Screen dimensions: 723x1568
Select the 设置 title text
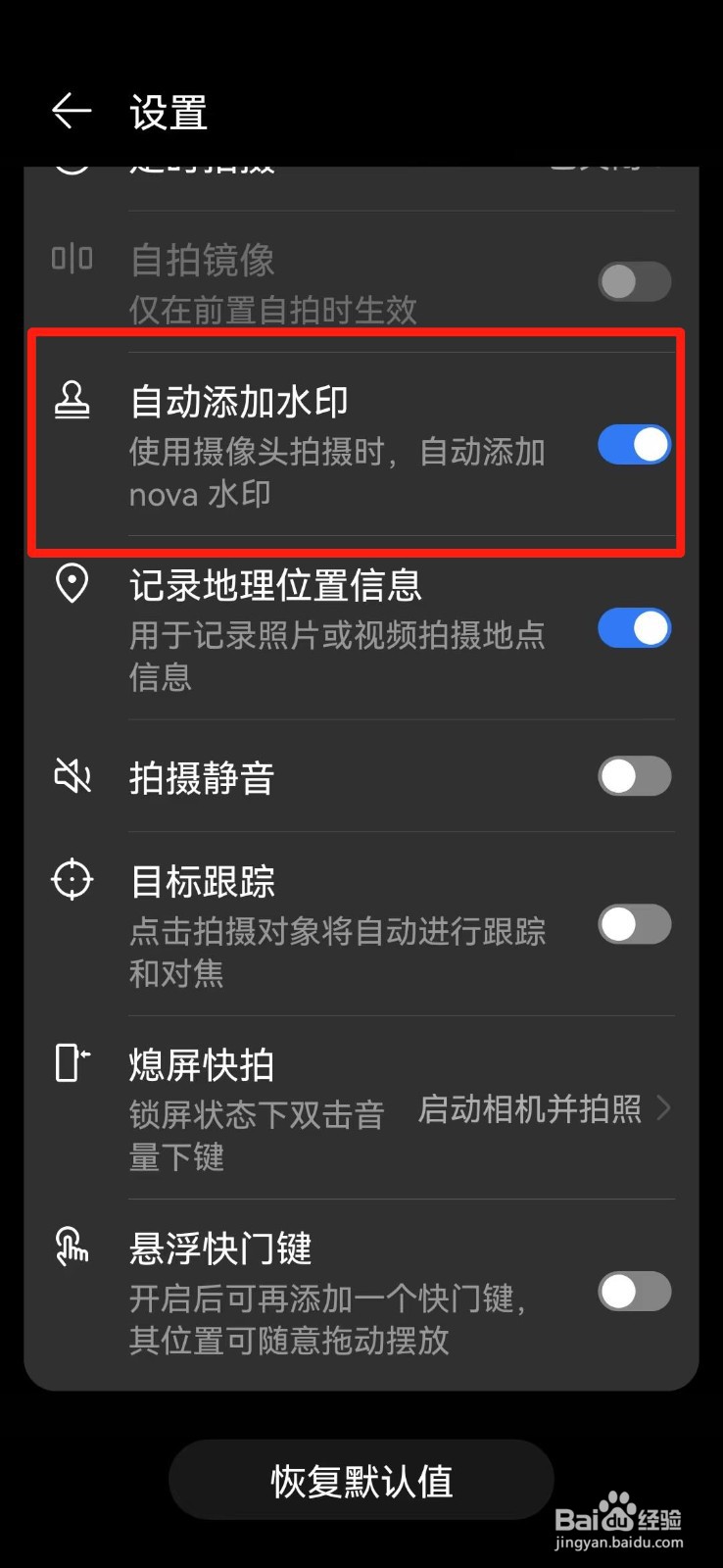pyautogui.click(x=169, y=113)
